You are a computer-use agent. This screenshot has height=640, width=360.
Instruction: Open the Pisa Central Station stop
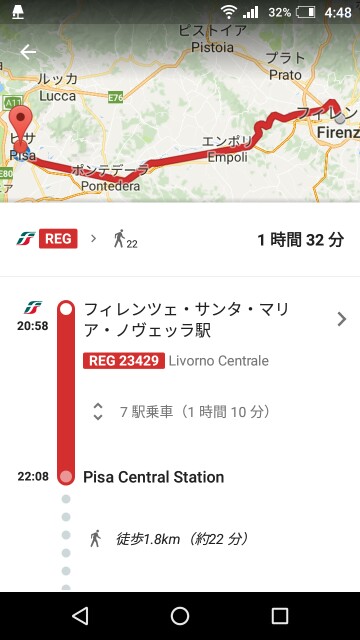(153, 477)
